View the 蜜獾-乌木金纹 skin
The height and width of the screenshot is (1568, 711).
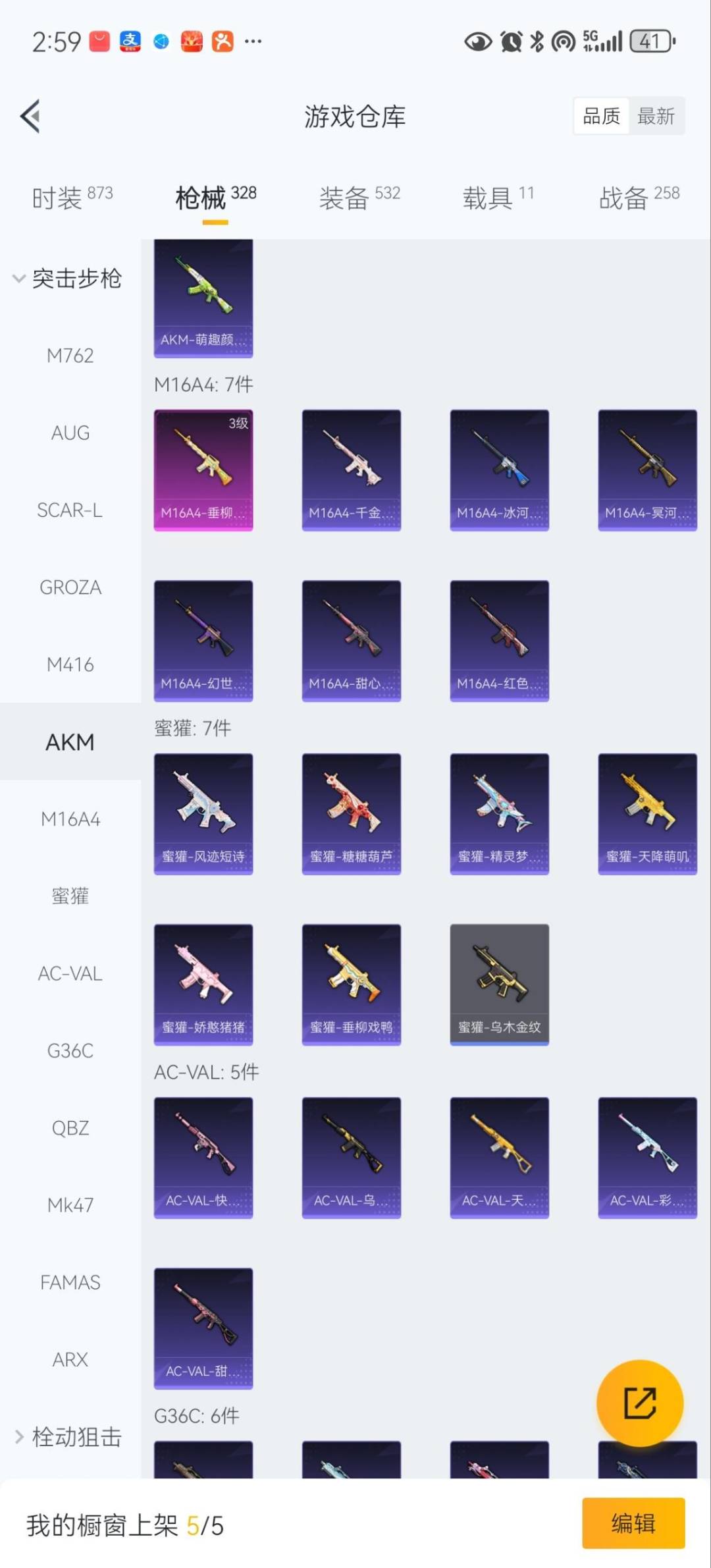[499, 984]
